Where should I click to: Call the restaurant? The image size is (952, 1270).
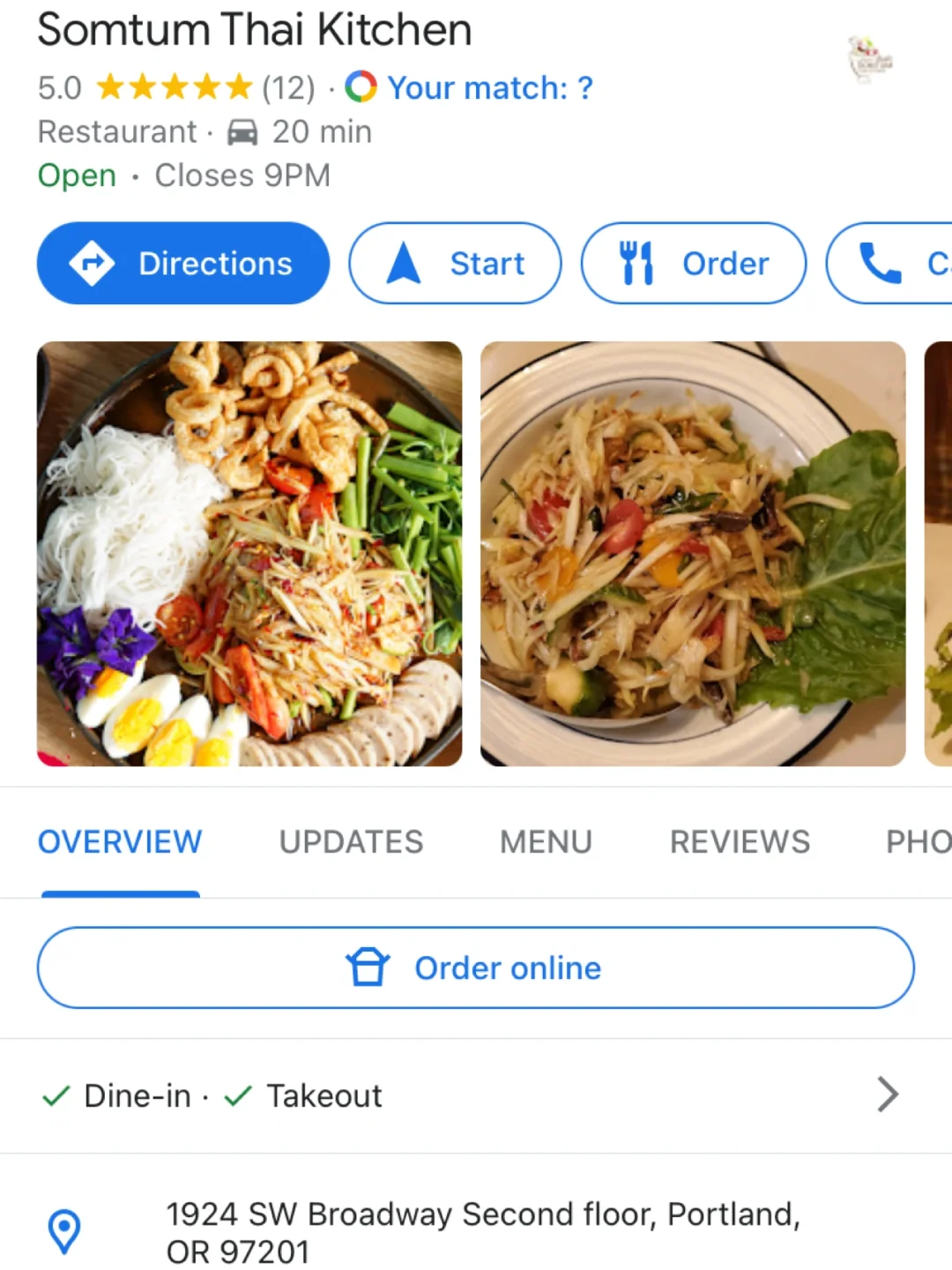click(x=890, y=263)
